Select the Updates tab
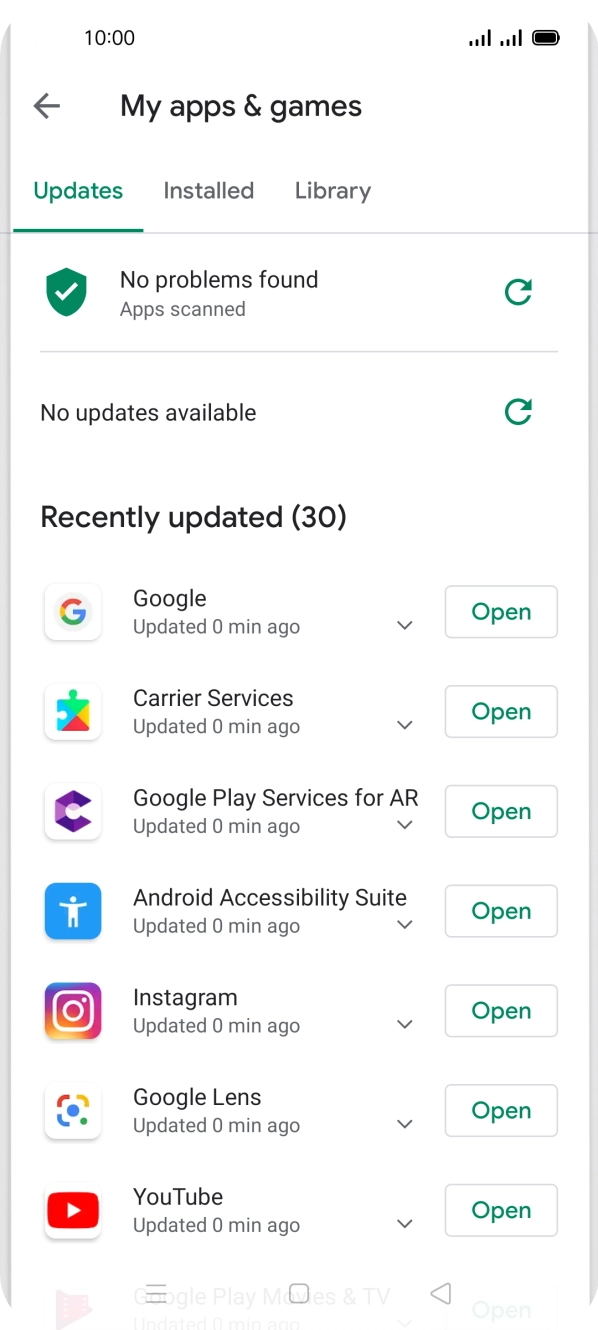The width and height of the screenshot is (598, 1330). point(78,191)
